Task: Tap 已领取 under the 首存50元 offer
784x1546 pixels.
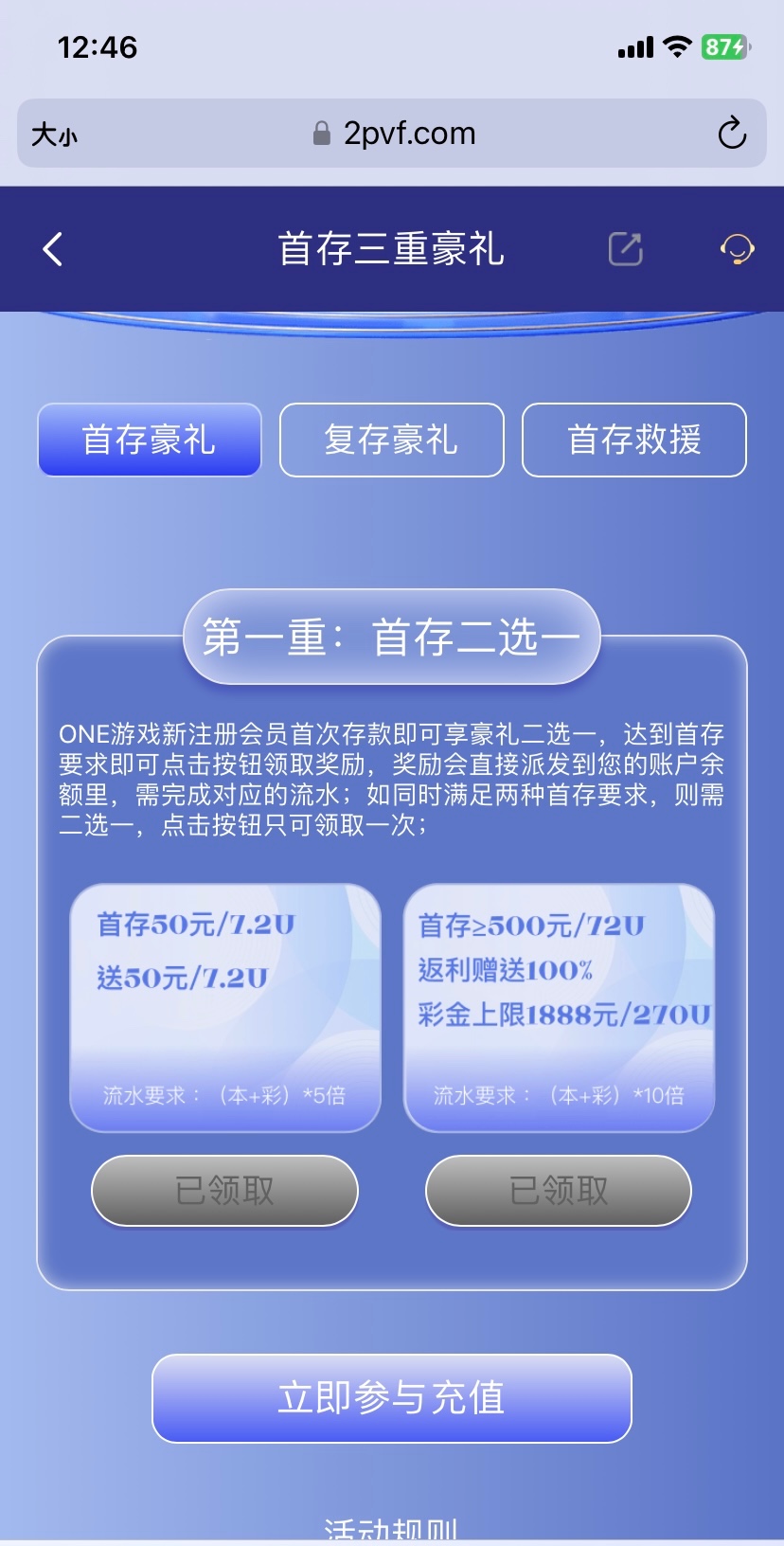Action: 224,1190
